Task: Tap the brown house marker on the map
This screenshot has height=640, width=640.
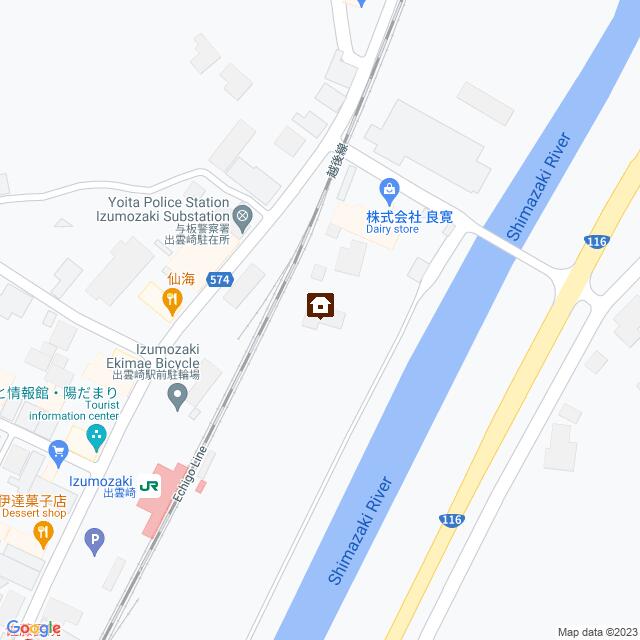Action: pyautogui.click(x=320, y=305)
